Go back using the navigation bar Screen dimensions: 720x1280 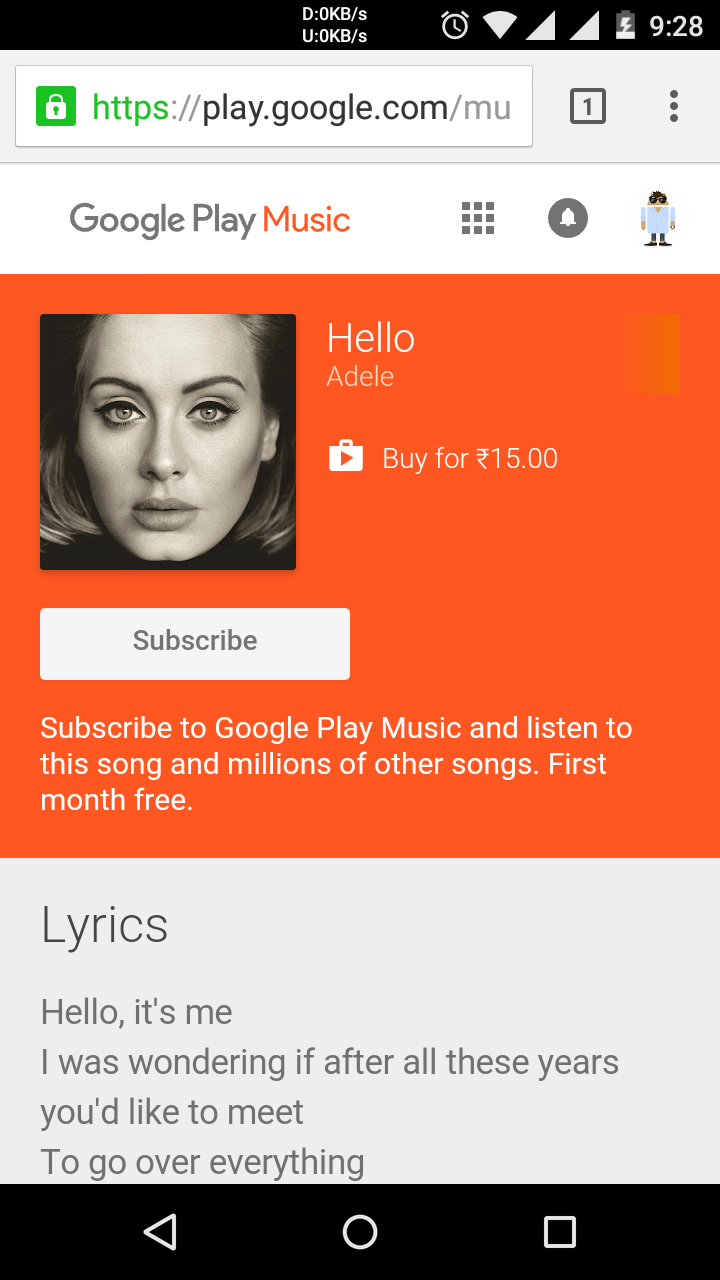160,1232
